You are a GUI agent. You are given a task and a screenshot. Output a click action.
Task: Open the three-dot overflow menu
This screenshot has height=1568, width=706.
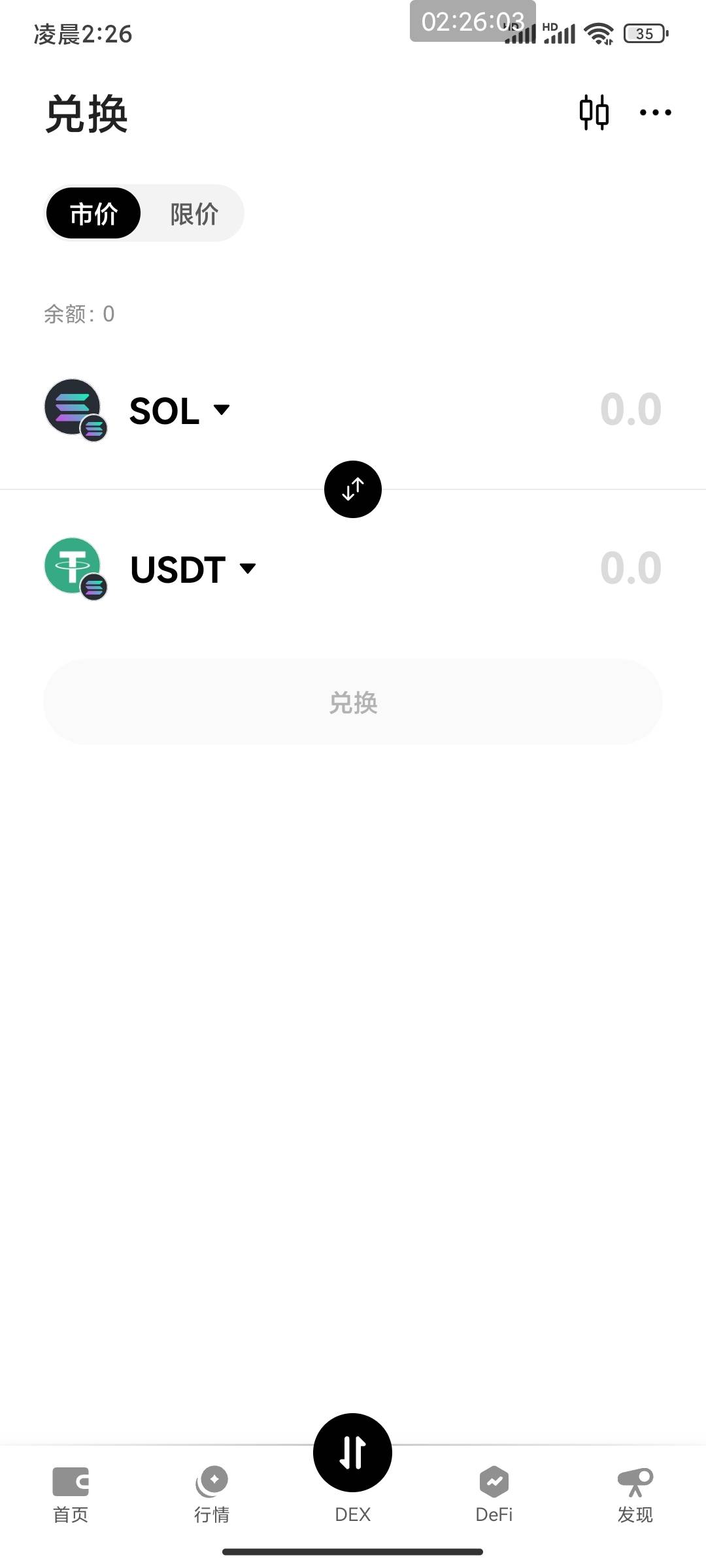coord(655,112)
